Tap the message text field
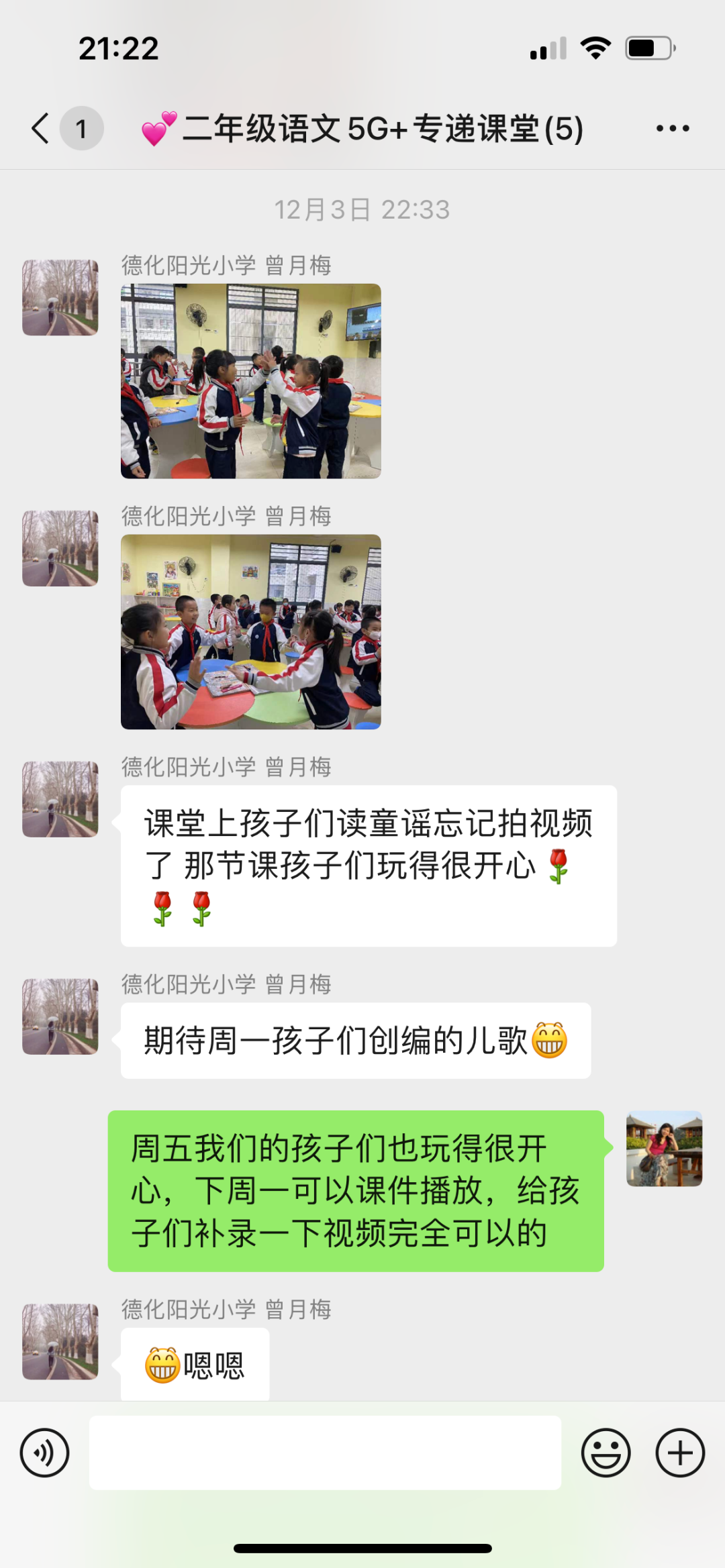Screen dimensions: 725x1568 coord(325,1453)
